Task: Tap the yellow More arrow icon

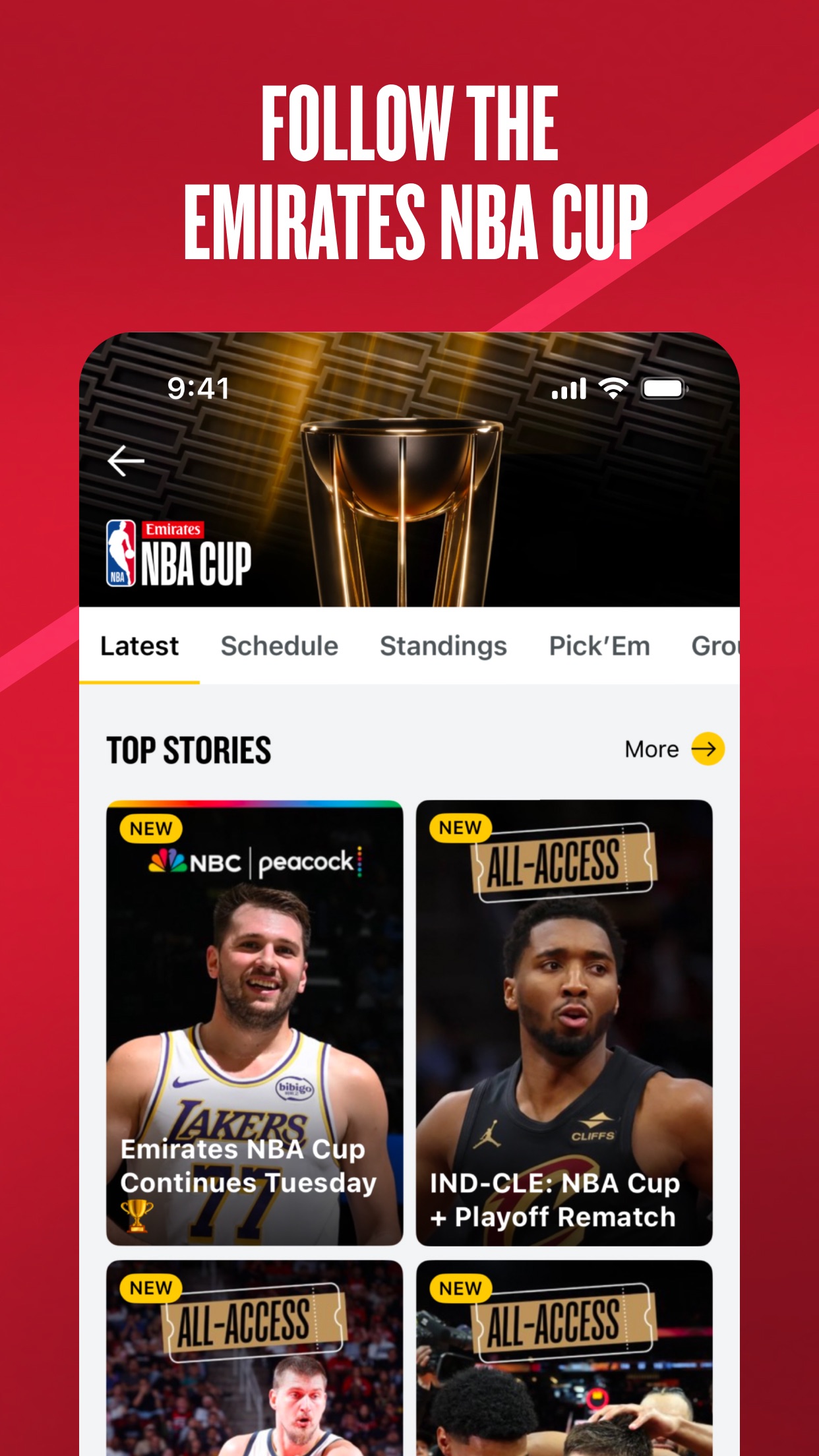Action: pos(706,748)
